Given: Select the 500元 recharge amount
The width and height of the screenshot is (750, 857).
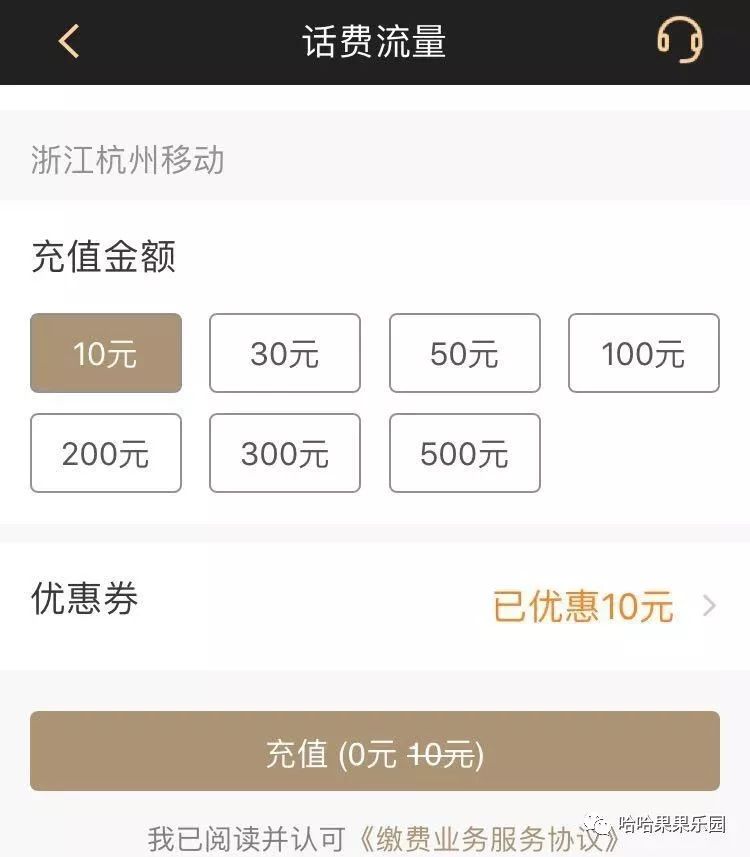Looking at the screenshot, I should (464, 453).
